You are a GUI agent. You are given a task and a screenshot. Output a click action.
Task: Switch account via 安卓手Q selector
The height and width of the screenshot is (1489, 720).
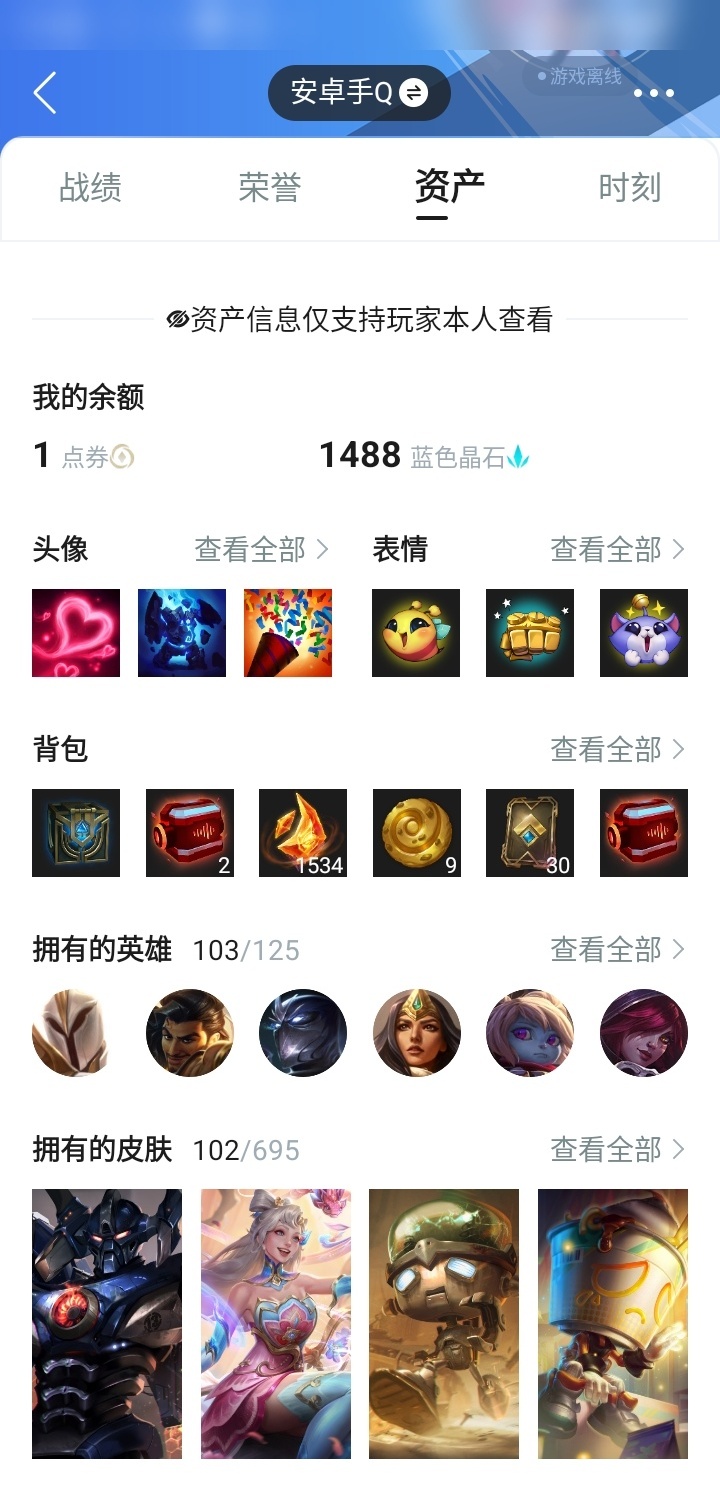pos(359,93)
